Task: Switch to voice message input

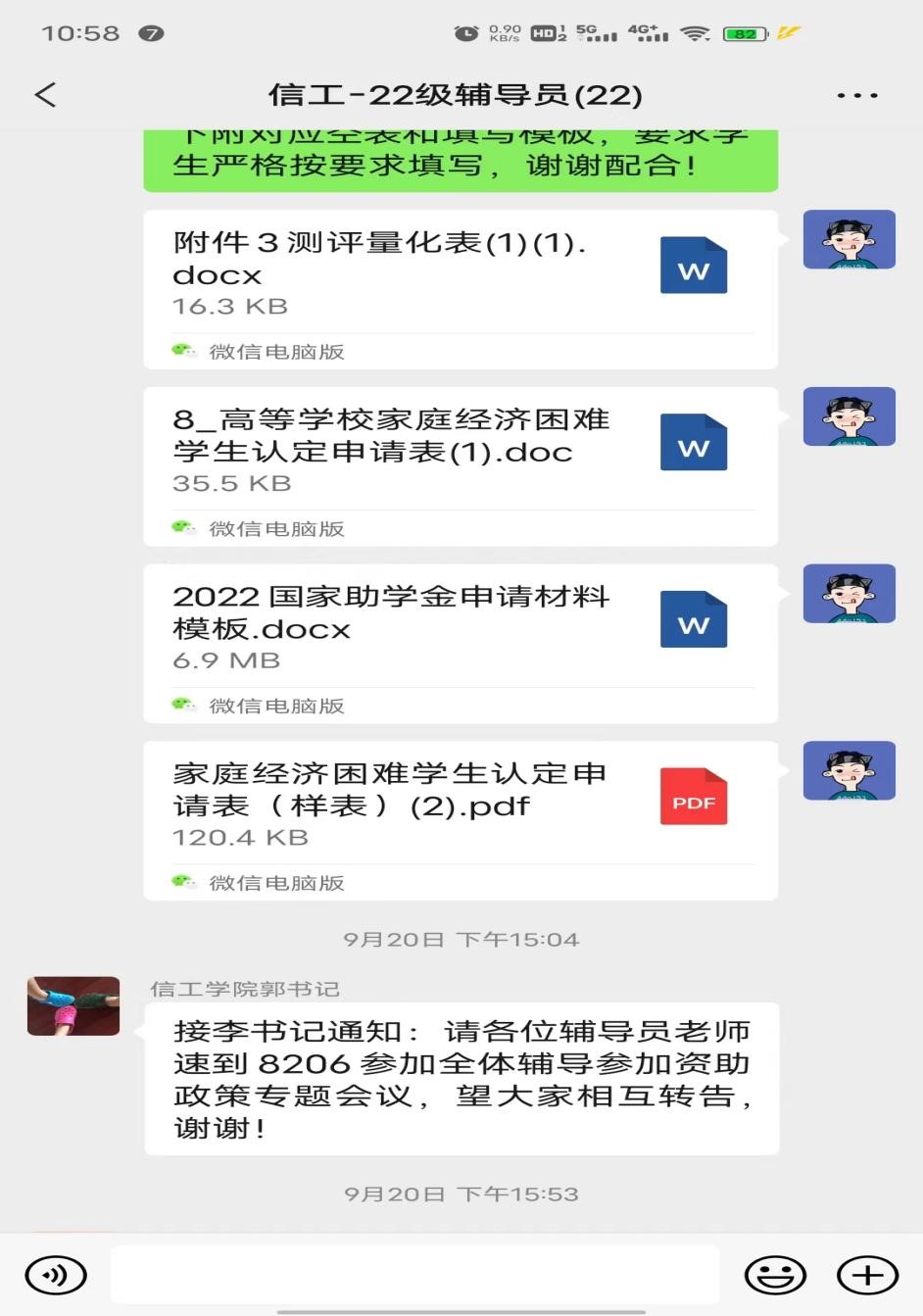Action: [56, 1275]
